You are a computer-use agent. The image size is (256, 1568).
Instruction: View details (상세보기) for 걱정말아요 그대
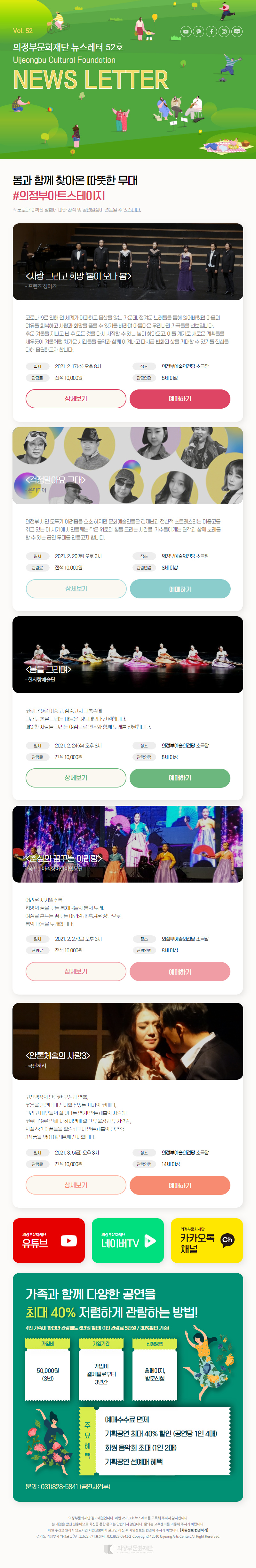click(x=76, y=588)
